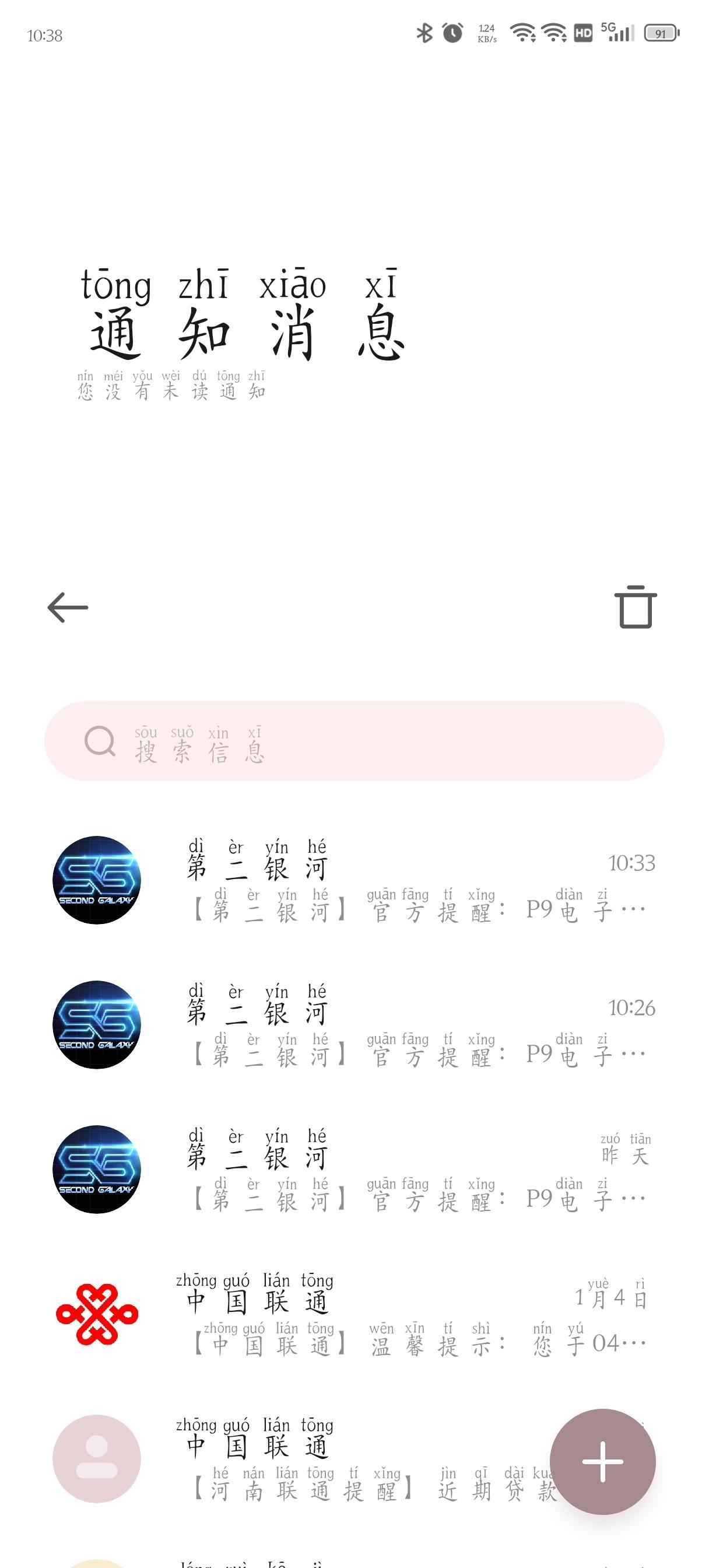Open the 搜索信息 search box
Screen dimensions: 709x1568
pyautogui.click(x=354, y=741)
